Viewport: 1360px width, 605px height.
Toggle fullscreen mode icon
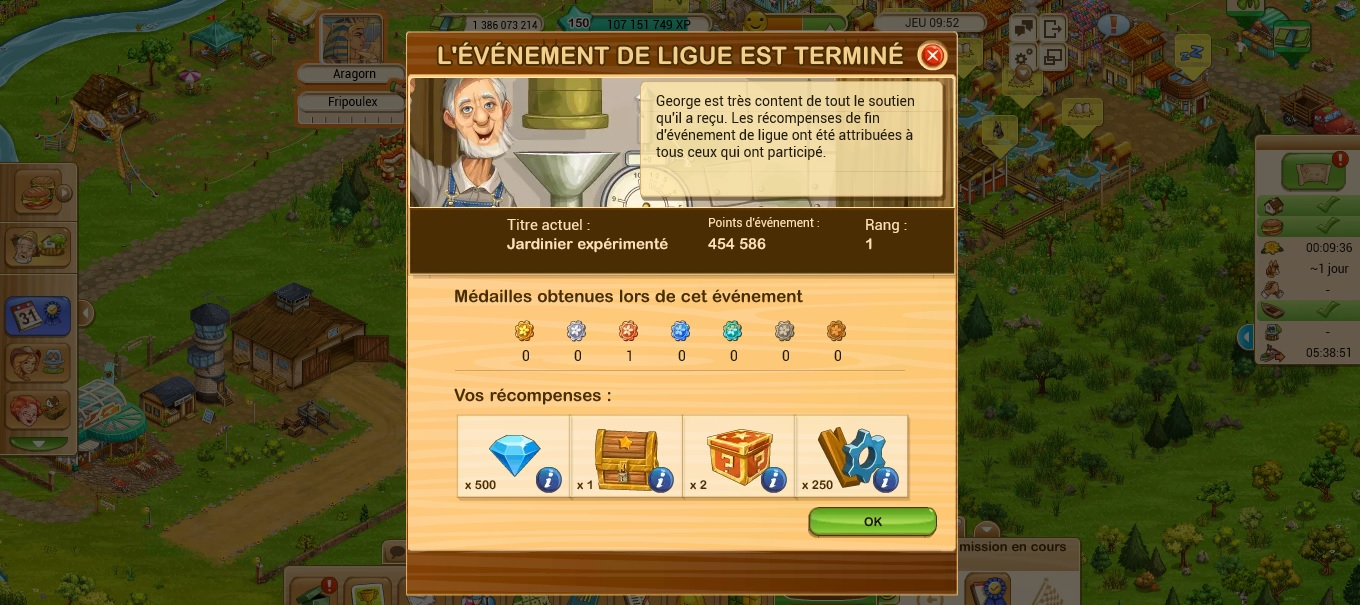click(x=1053, y=58)
